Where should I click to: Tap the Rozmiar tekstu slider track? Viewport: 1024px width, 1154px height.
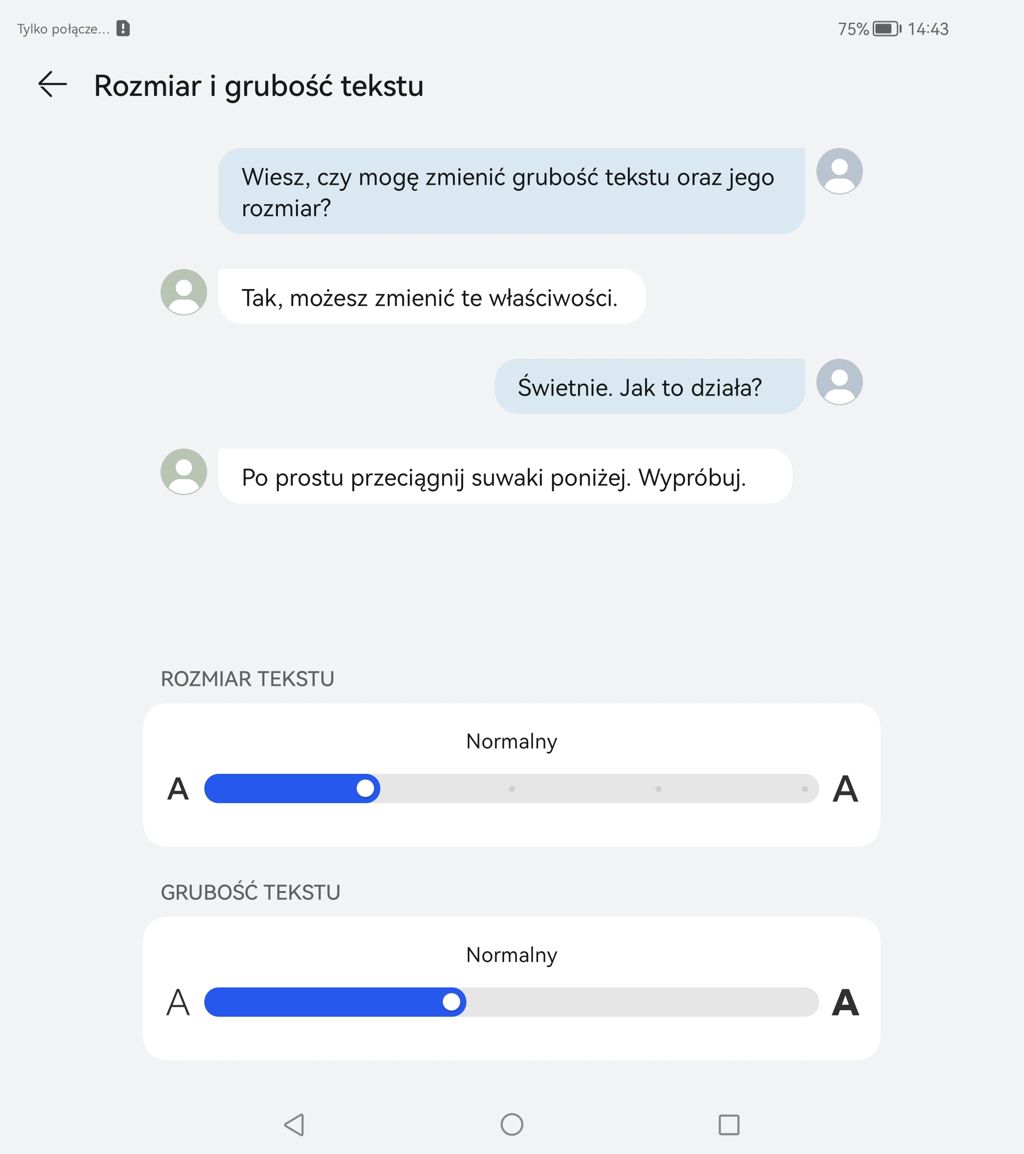coord(511,789)
